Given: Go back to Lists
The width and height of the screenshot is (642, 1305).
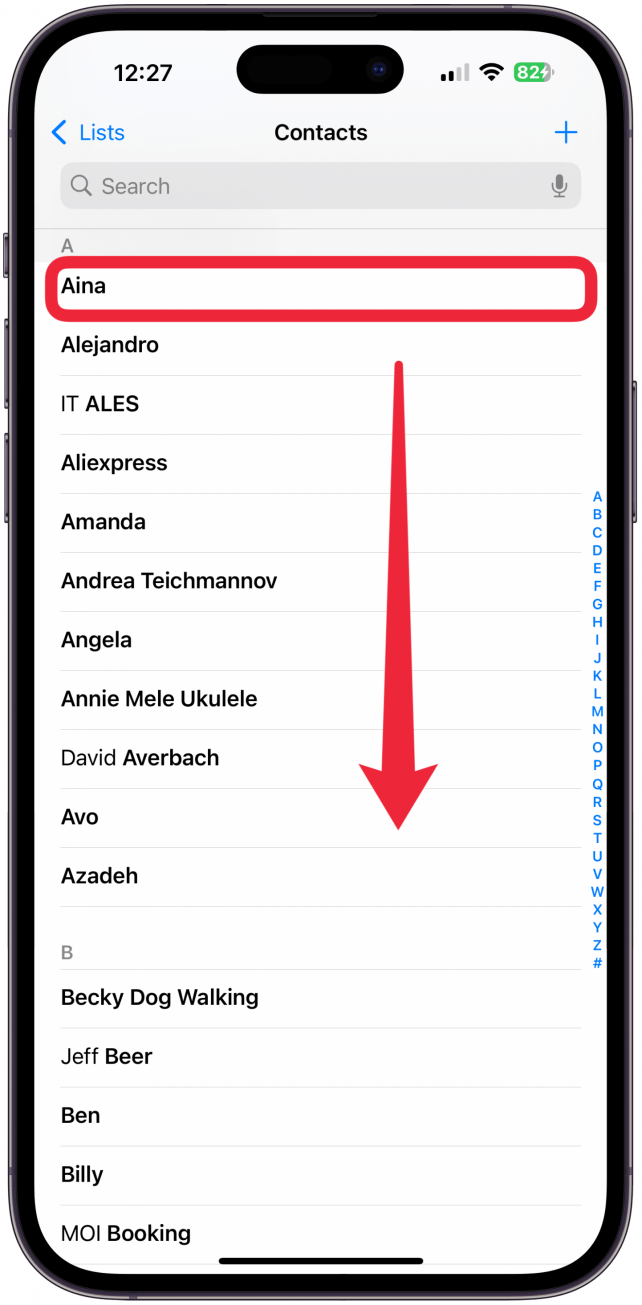Looking at the screenshot, I should (88, 133).
